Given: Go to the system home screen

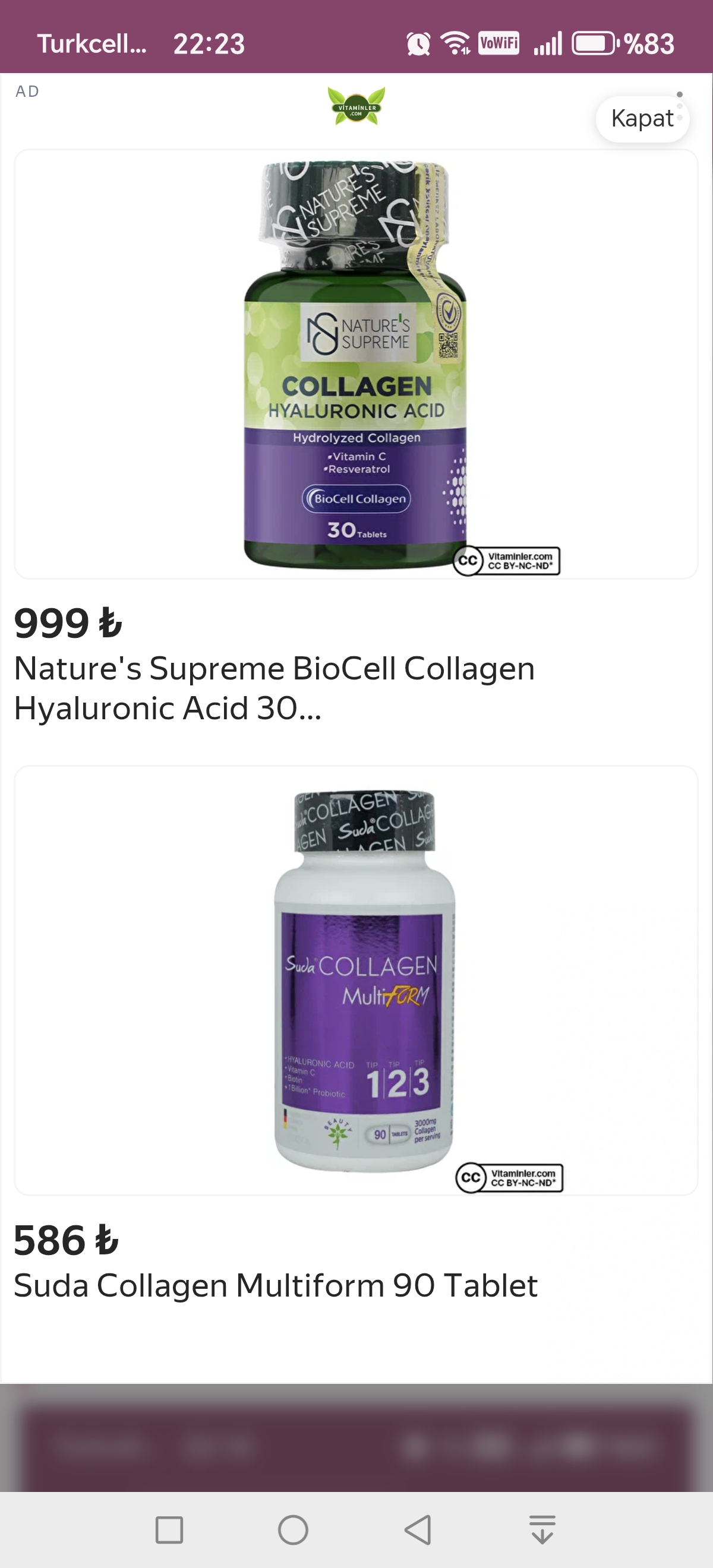Looking at the screenshot, I should (293, 1529).
